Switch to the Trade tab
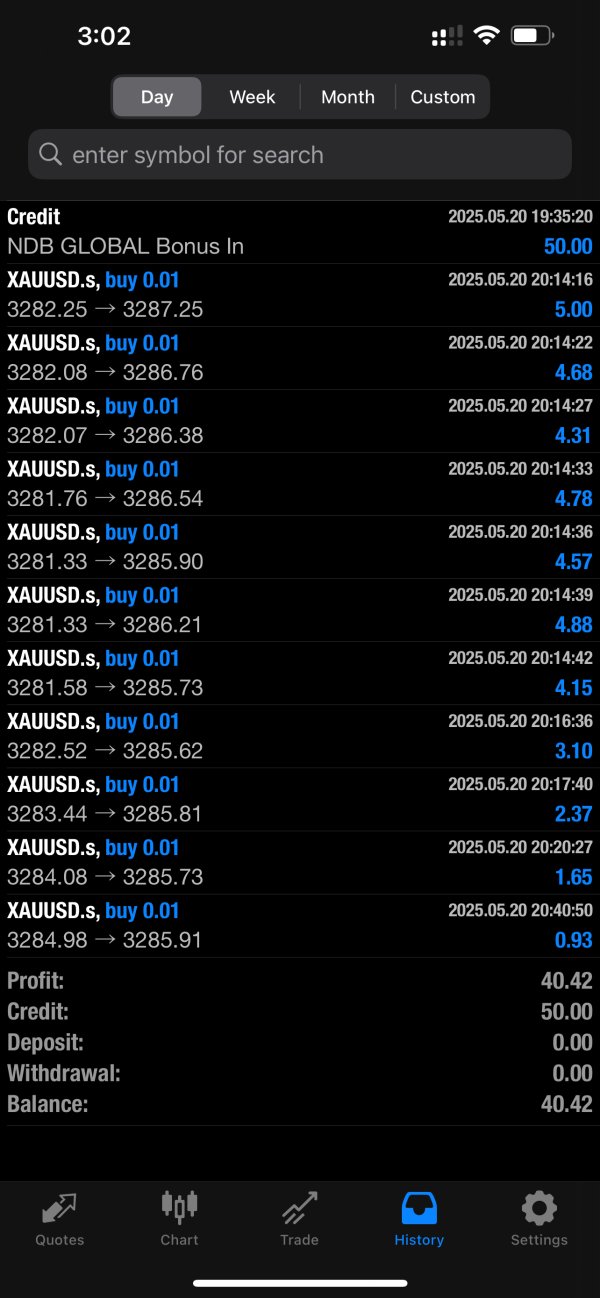The height and width of the screenshot is (1298, 600). (299, 1220)
